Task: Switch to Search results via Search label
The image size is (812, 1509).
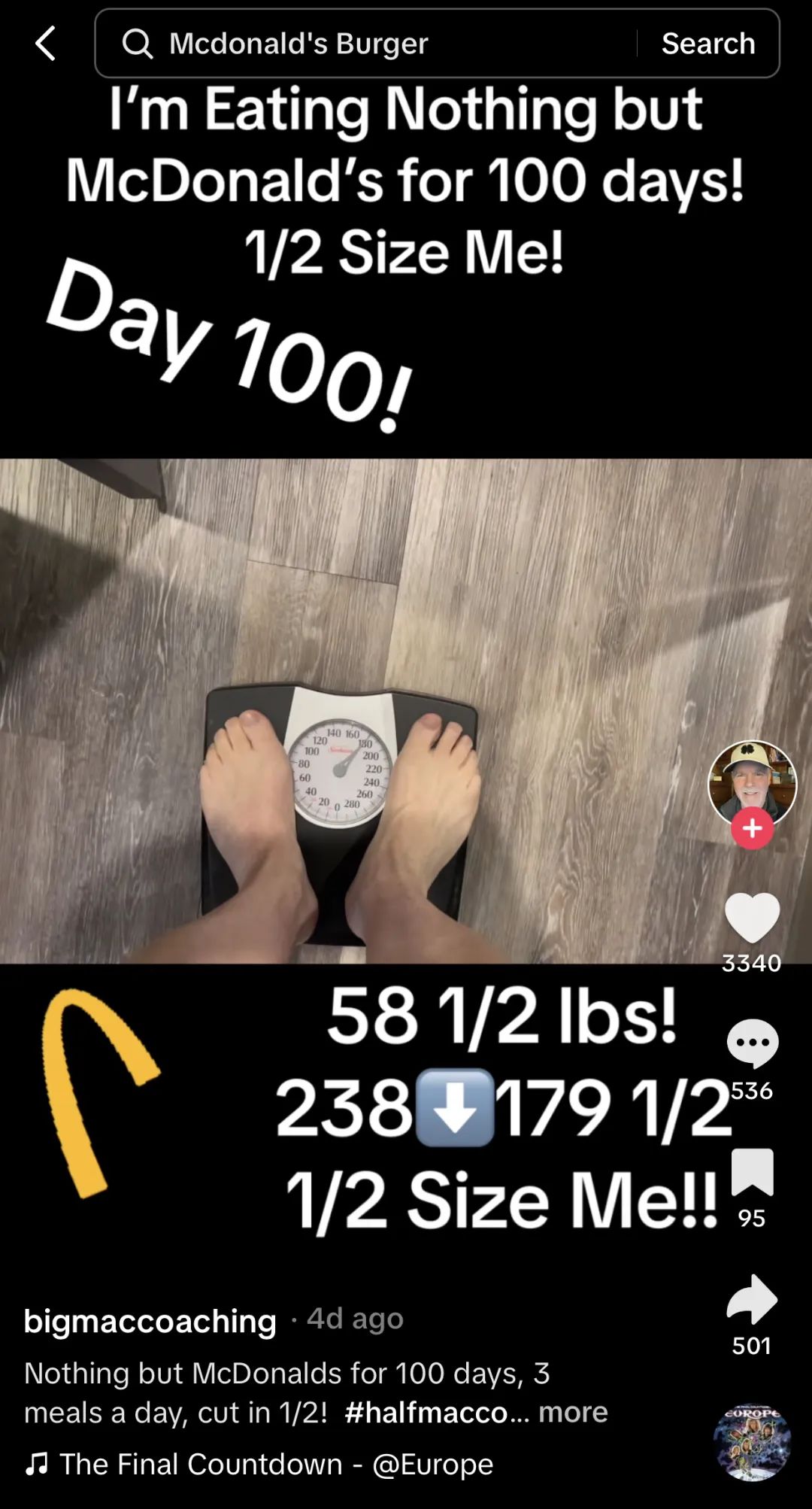Action: pos(707,43)
